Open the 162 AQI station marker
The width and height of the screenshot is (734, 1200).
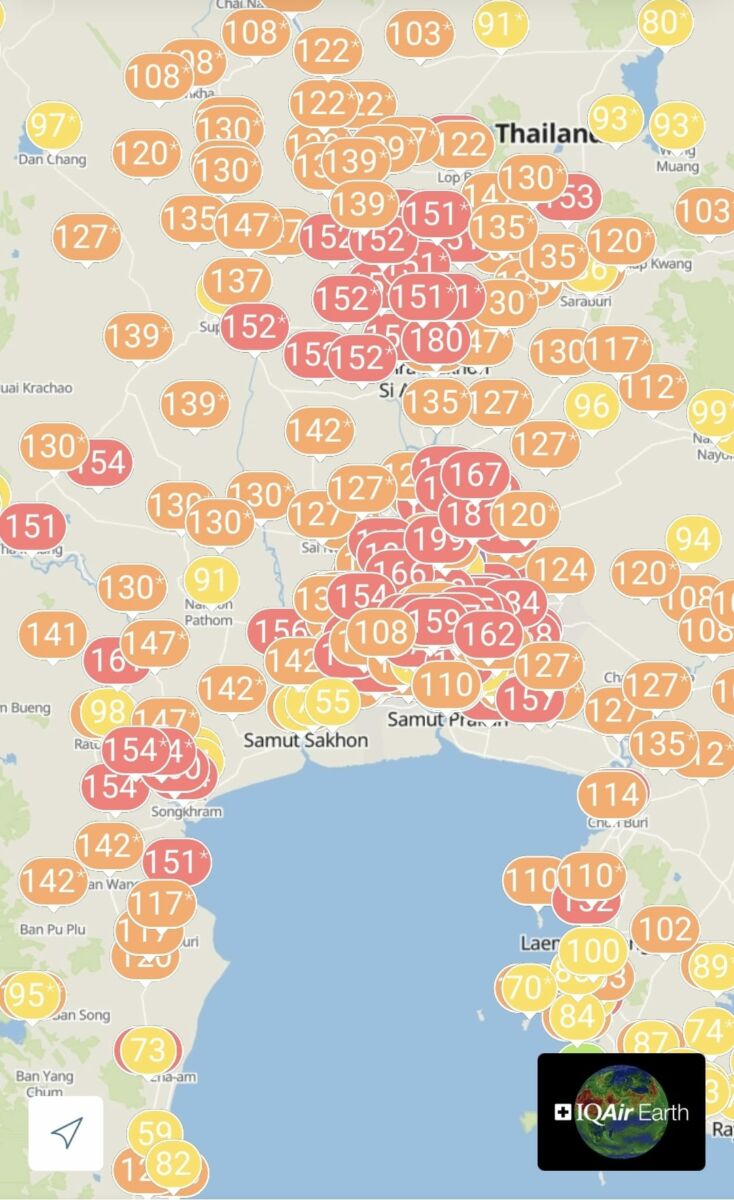(489, 634)
